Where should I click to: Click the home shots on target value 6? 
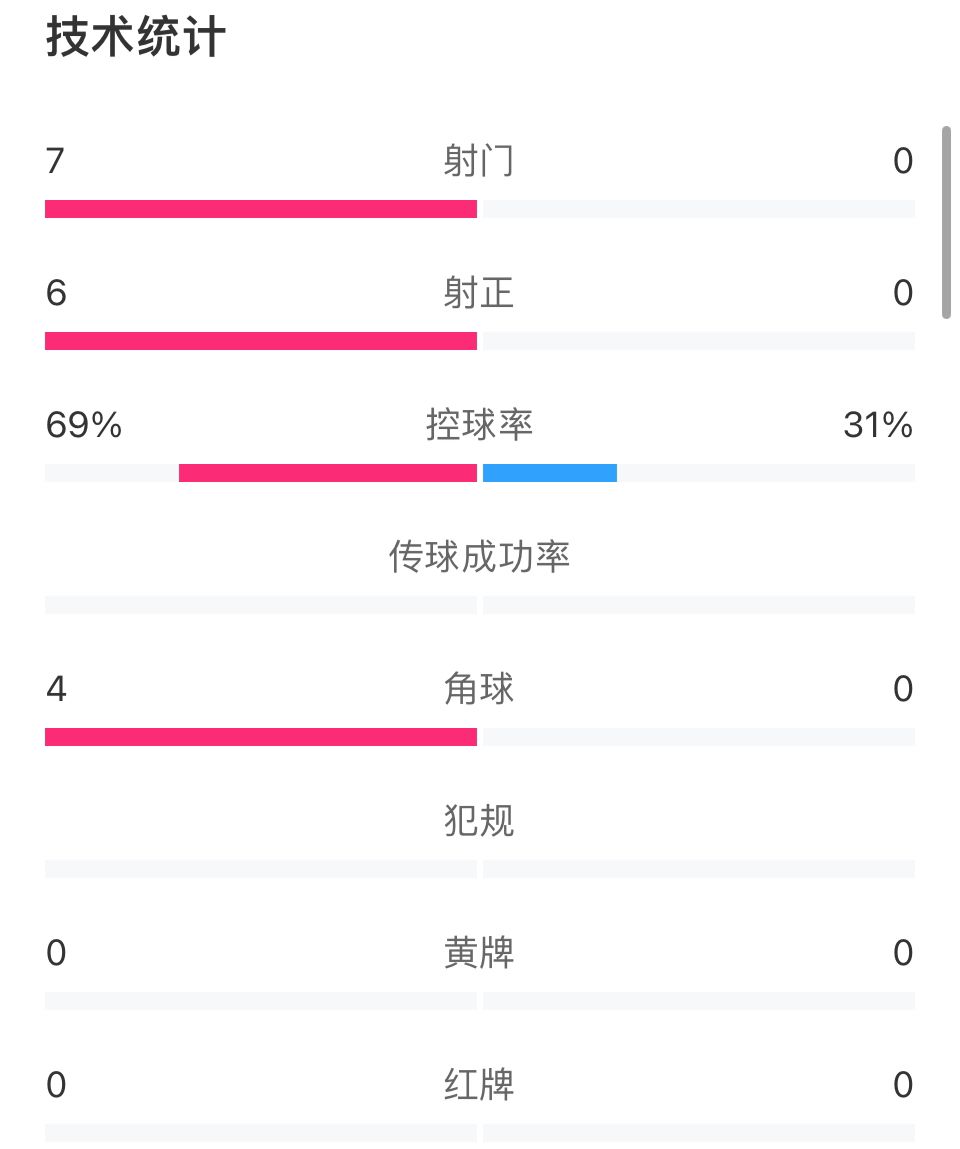(54, 293)
